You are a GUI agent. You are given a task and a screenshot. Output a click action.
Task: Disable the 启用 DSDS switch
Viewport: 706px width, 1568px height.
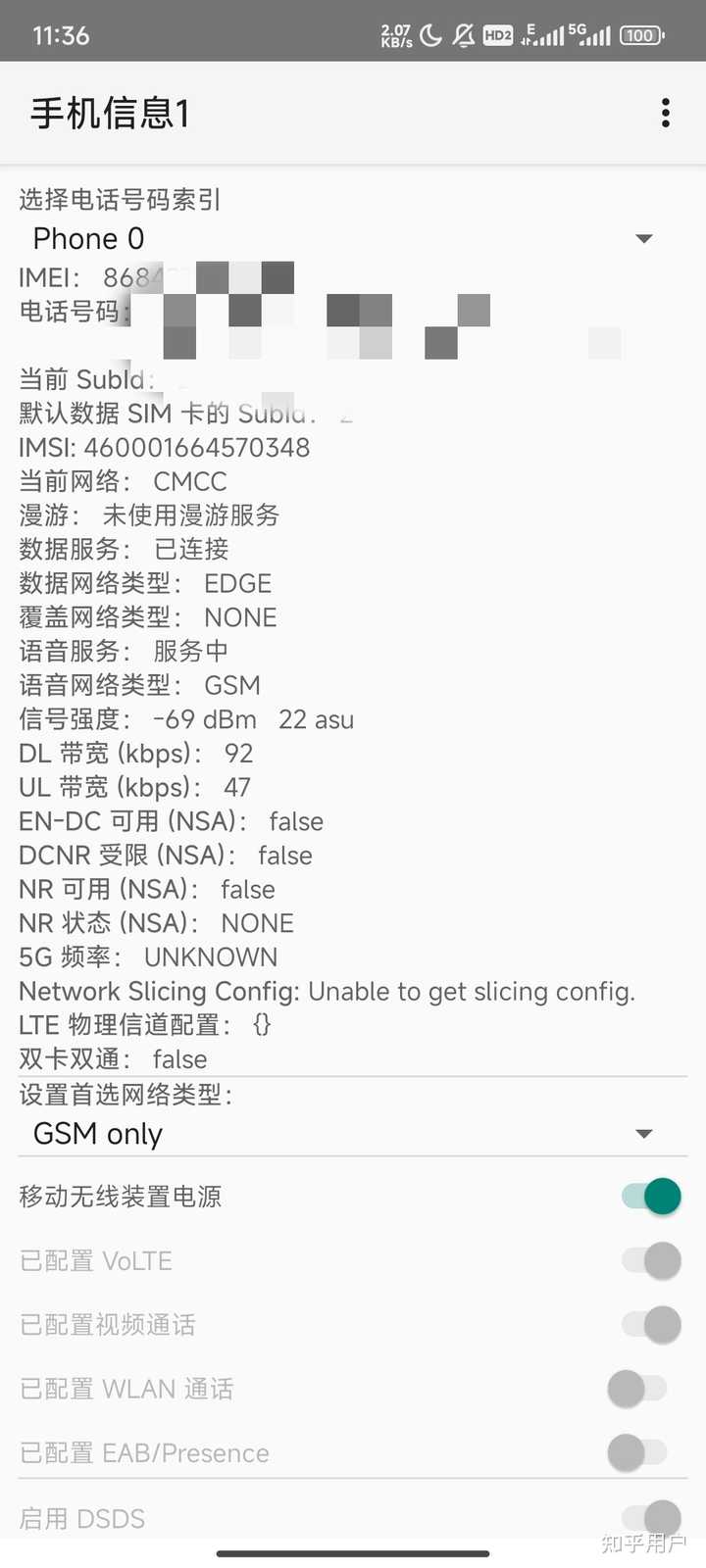(648, 1518)
